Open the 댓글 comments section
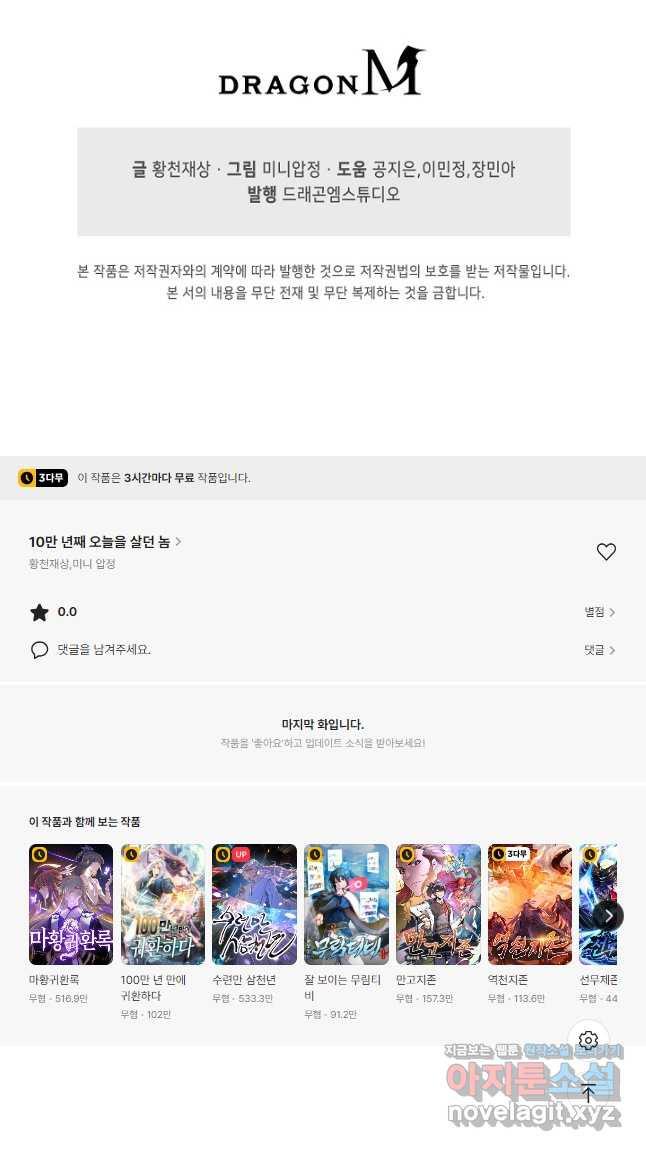646x1151 pixels. click(599, 650)
